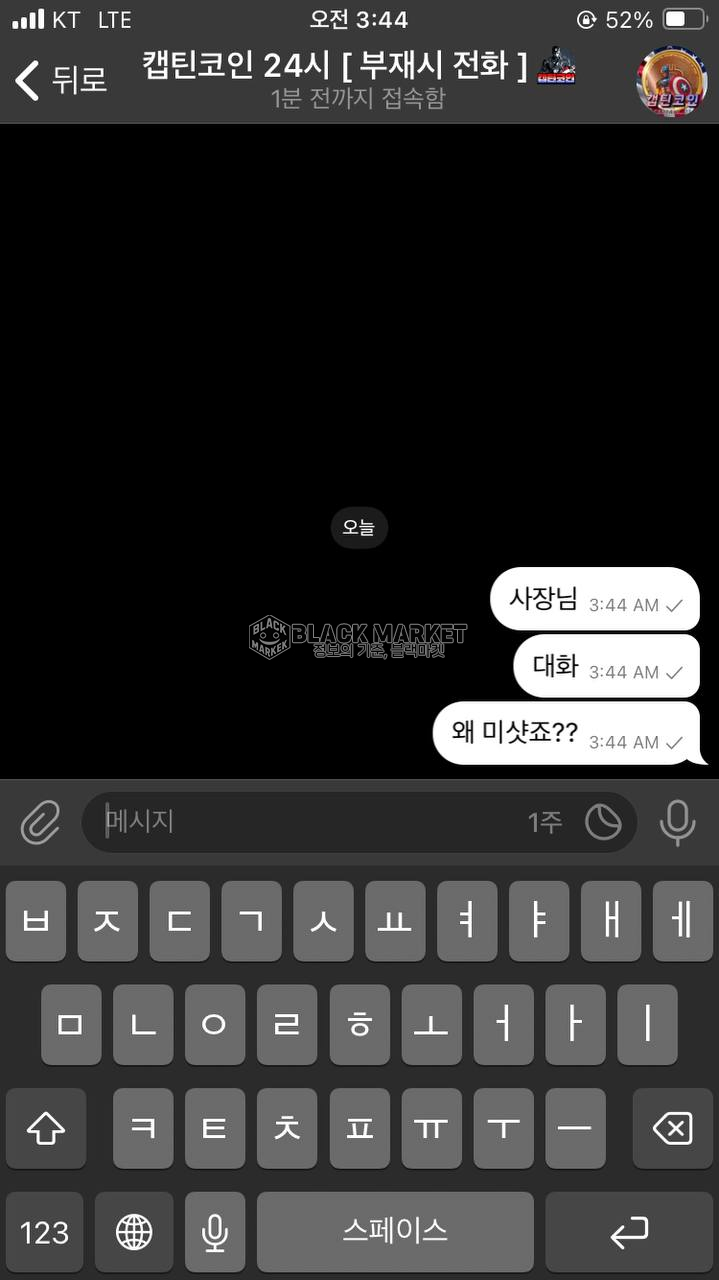The image size is (719, 1280).
Task: Tap the backspace key on the keyboard
Action: [x=672, y=1129]
